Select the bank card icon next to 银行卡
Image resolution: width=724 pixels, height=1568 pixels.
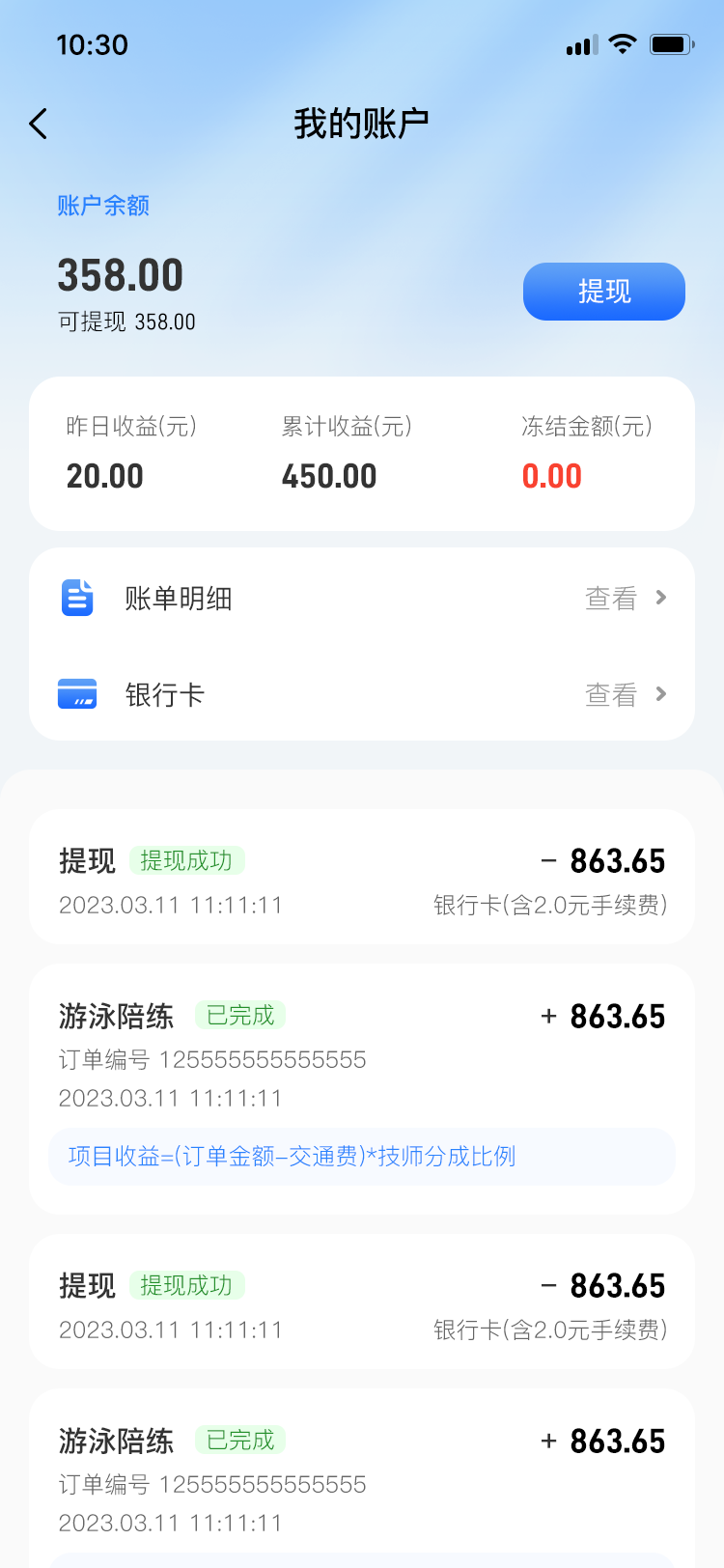click(77, 693)
